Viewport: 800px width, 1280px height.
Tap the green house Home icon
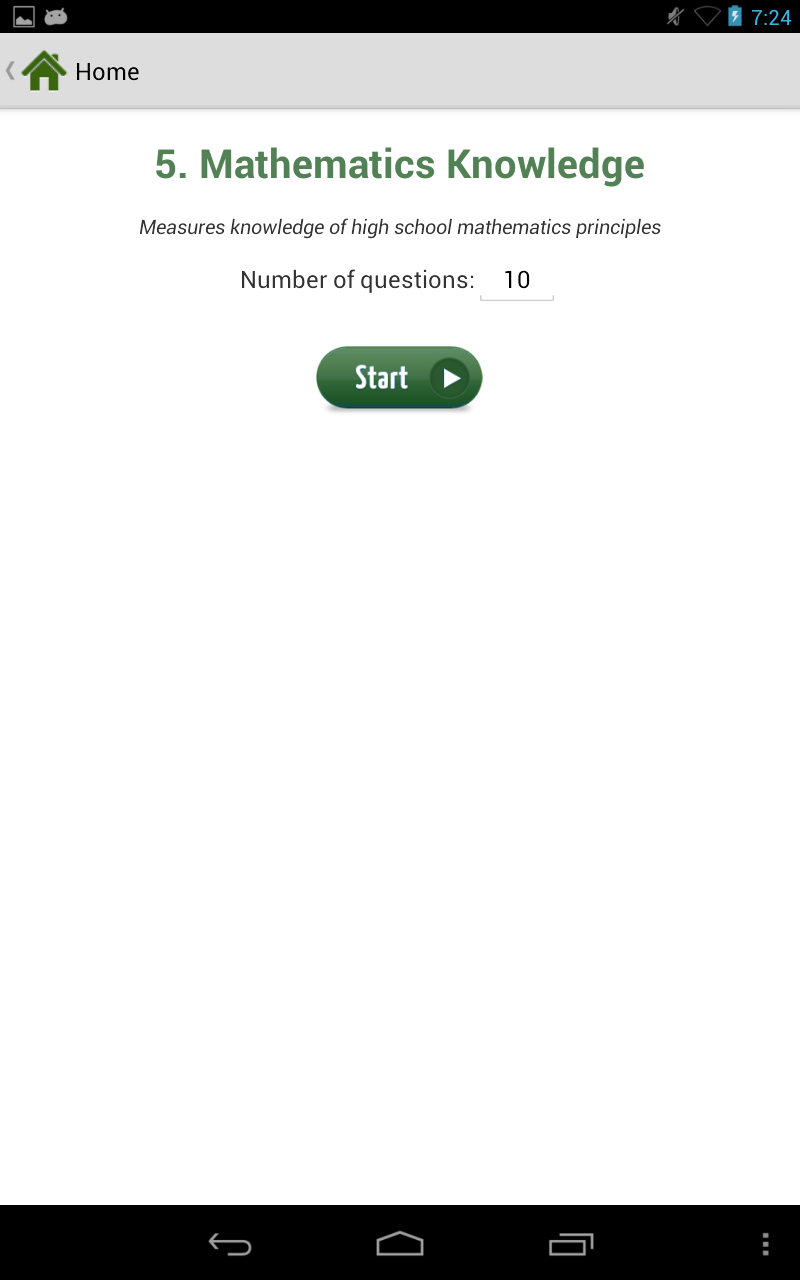point(43,71)
